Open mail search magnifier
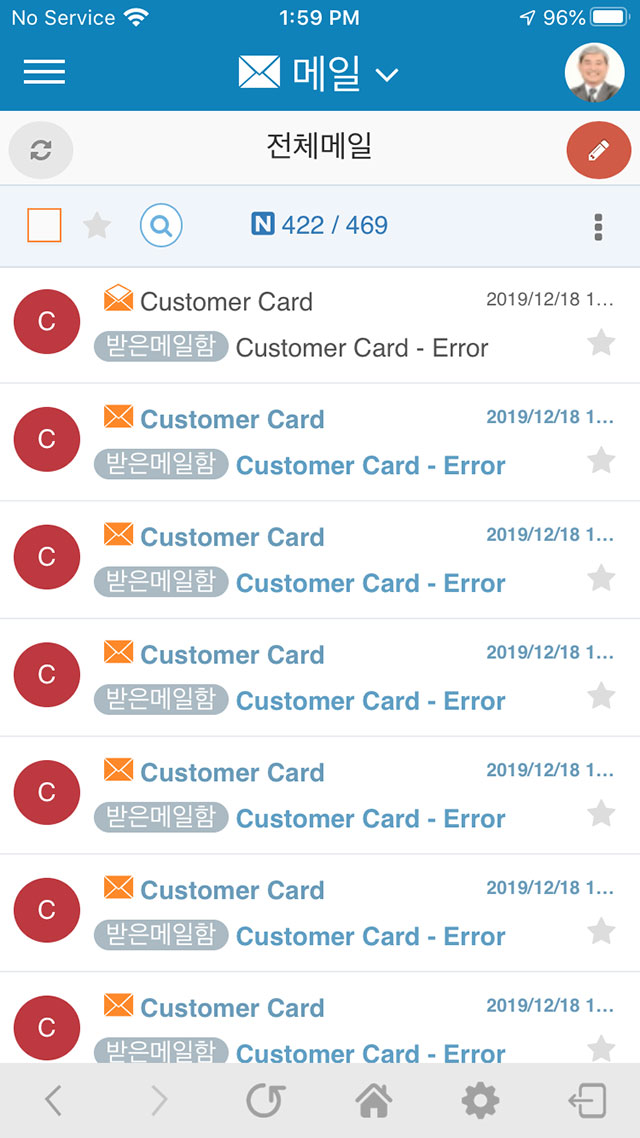The image size is (640, 1138). coord(161,226)
